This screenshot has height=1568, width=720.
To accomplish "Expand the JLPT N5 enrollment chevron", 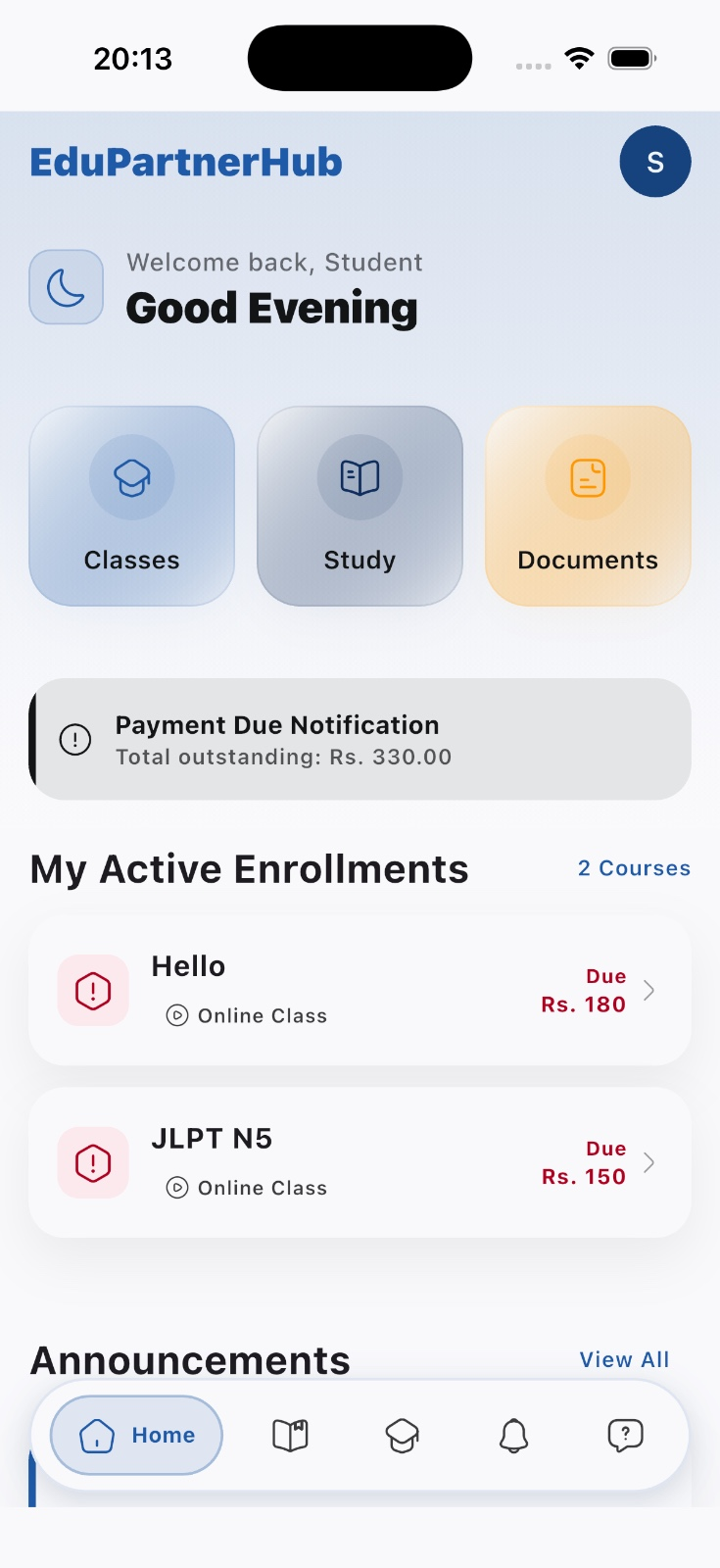I will coord(649,1162).
